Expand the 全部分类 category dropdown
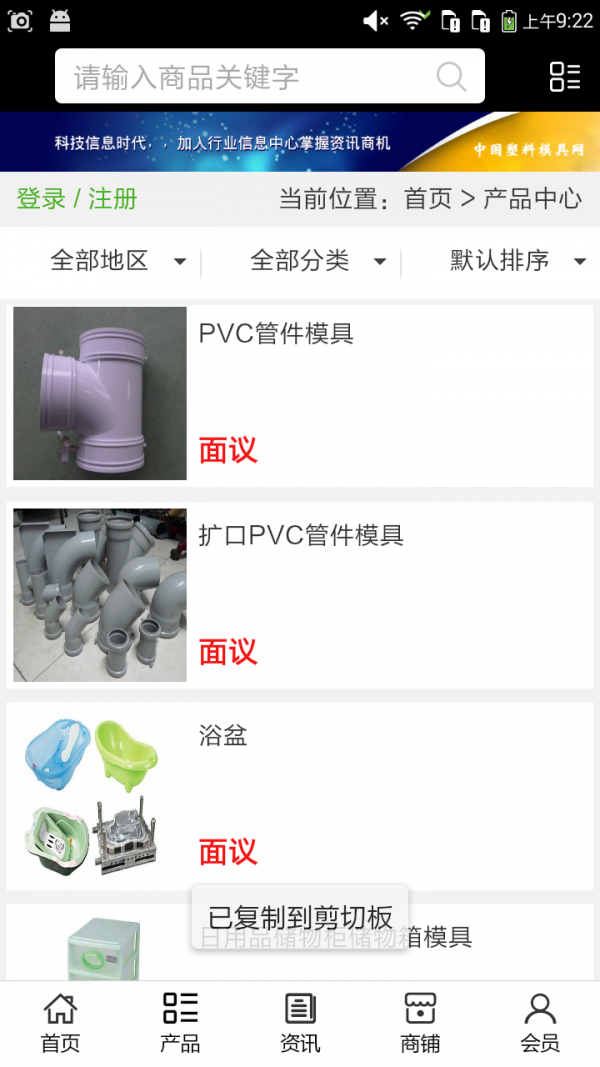 point(318,262)
